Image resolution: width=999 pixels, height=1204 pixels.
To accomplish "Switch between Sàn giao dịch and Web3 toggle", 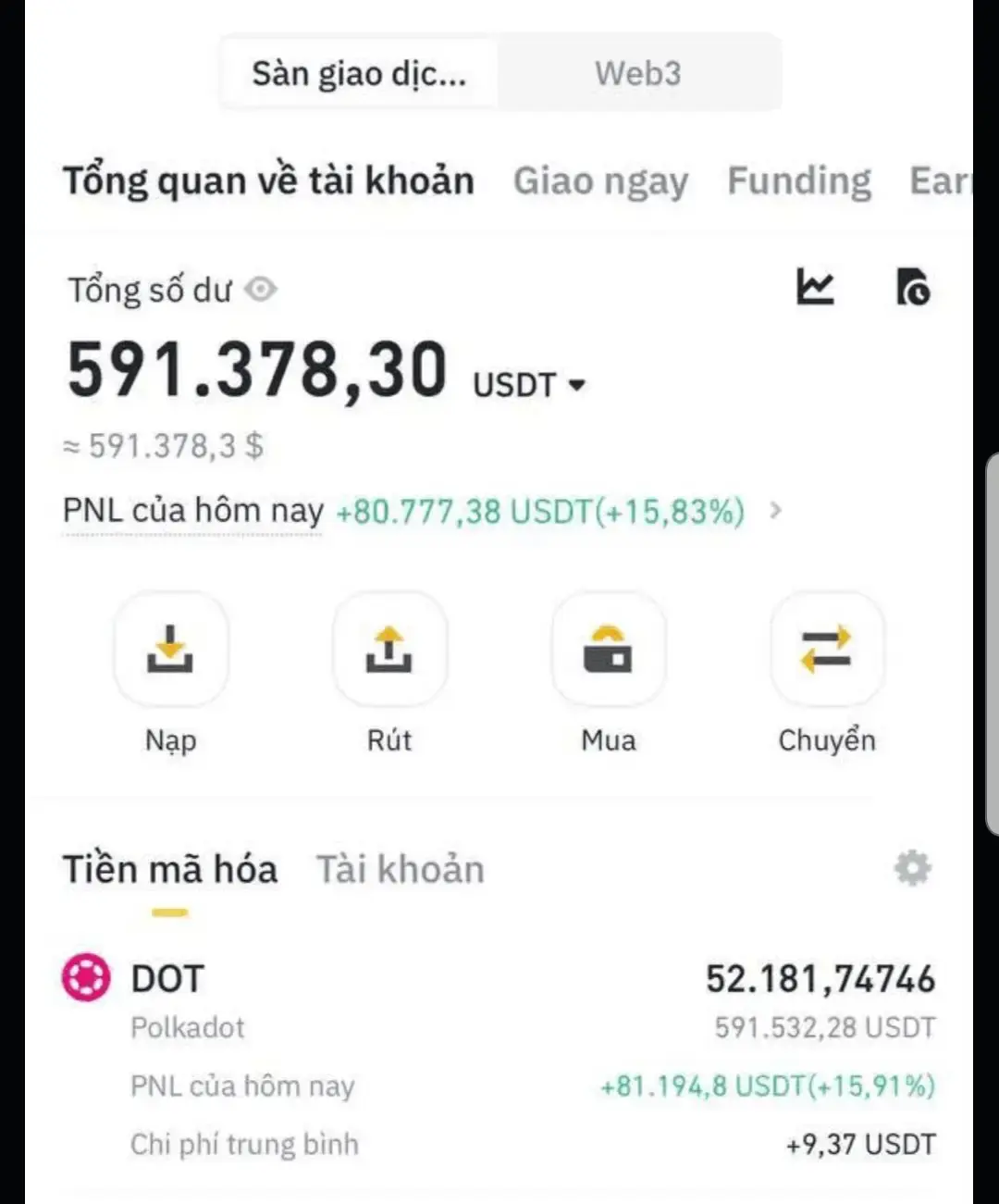I will 499,73.
